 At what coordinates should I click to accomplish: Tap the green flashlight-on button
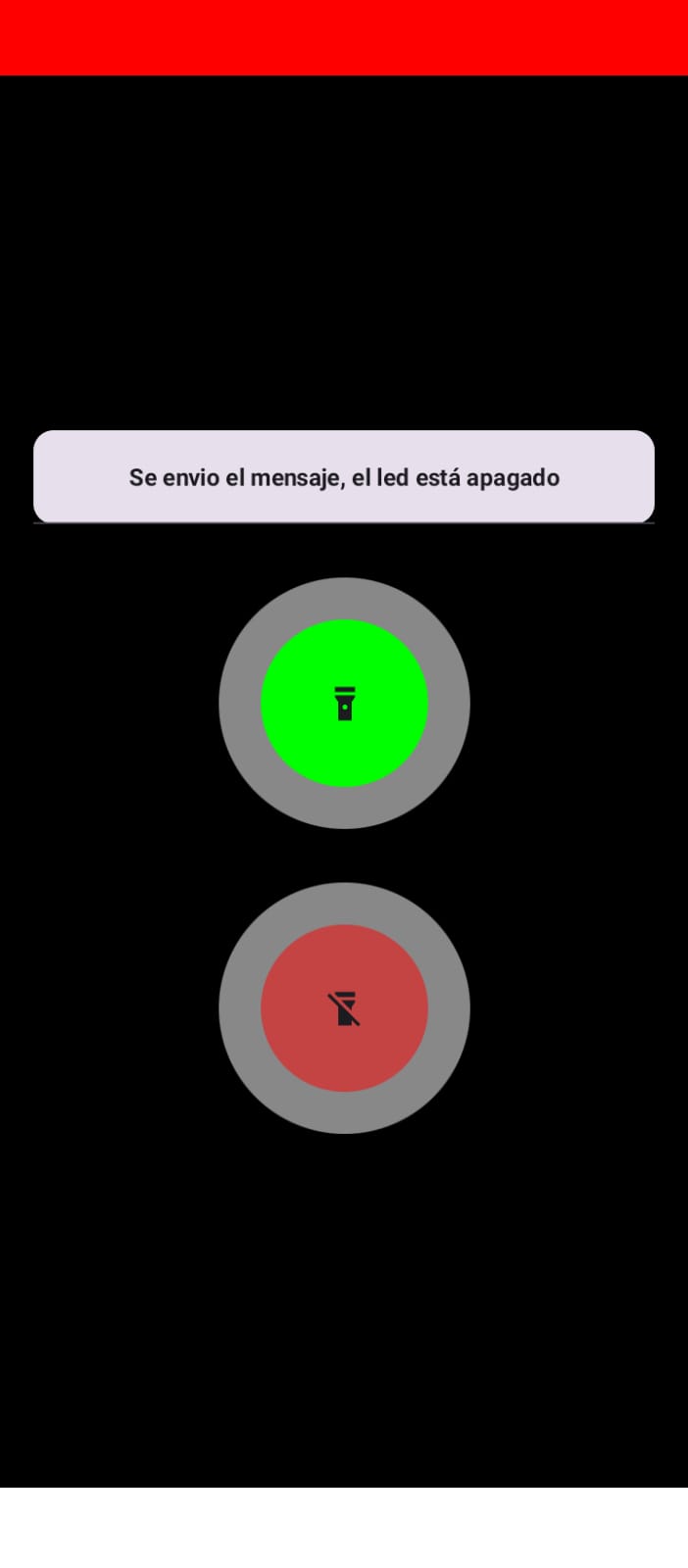click(344, 703)
